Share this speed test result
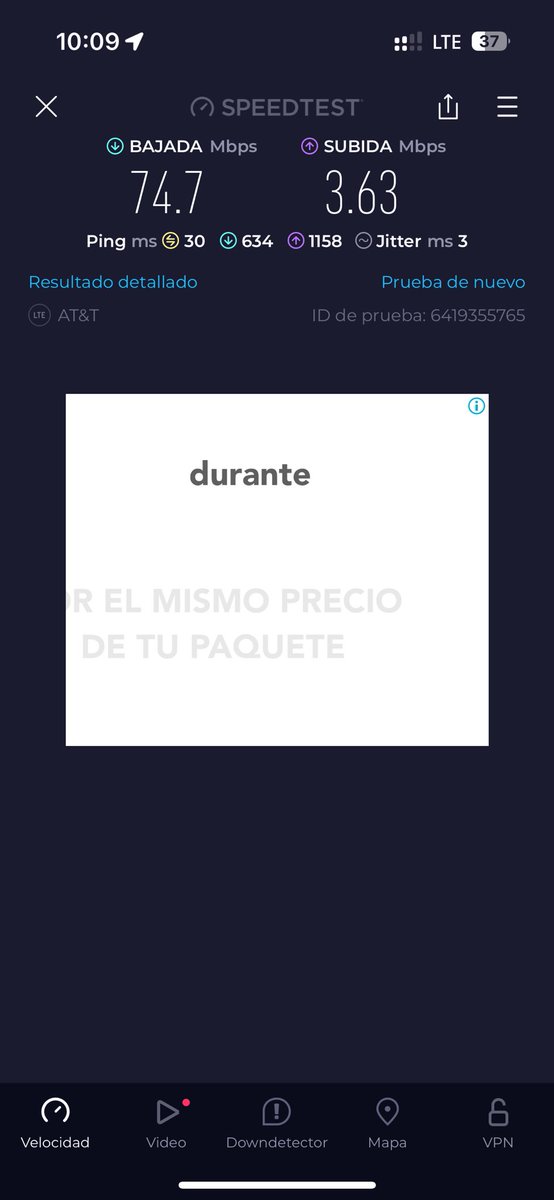Image resolution: width=554 pixels, height=1200 pixels. (x=448, y=106)
